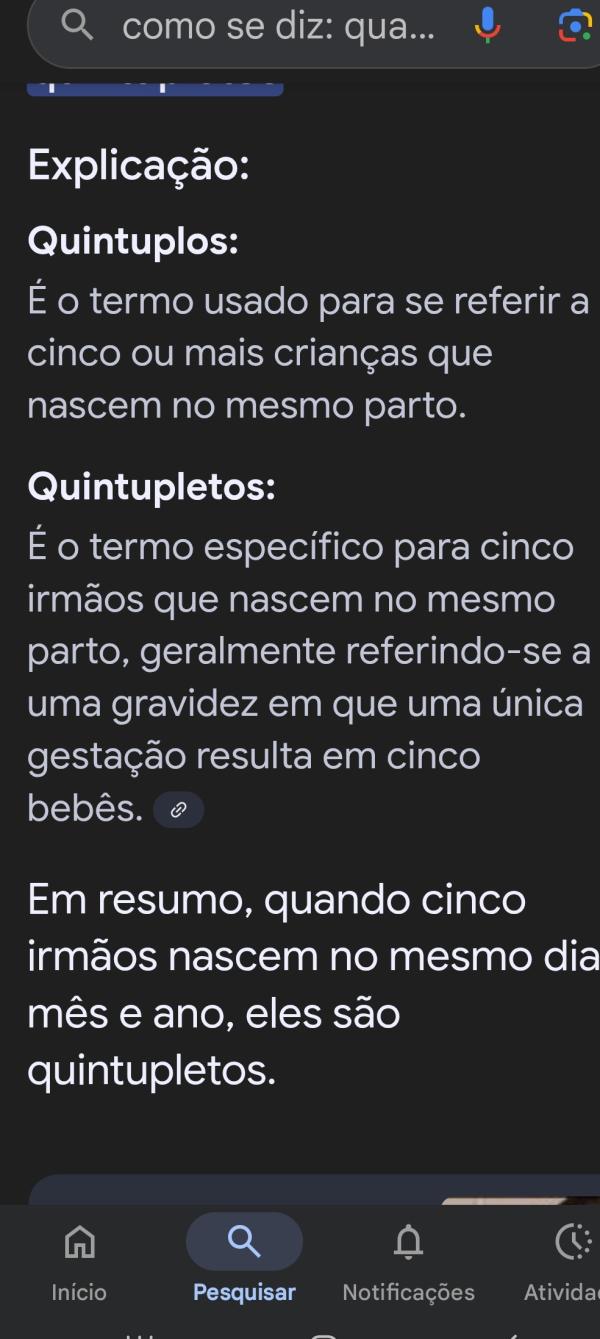Start a voice search with the microphone
This screenshot has width=600, height=1339.
tap(488, 26)
